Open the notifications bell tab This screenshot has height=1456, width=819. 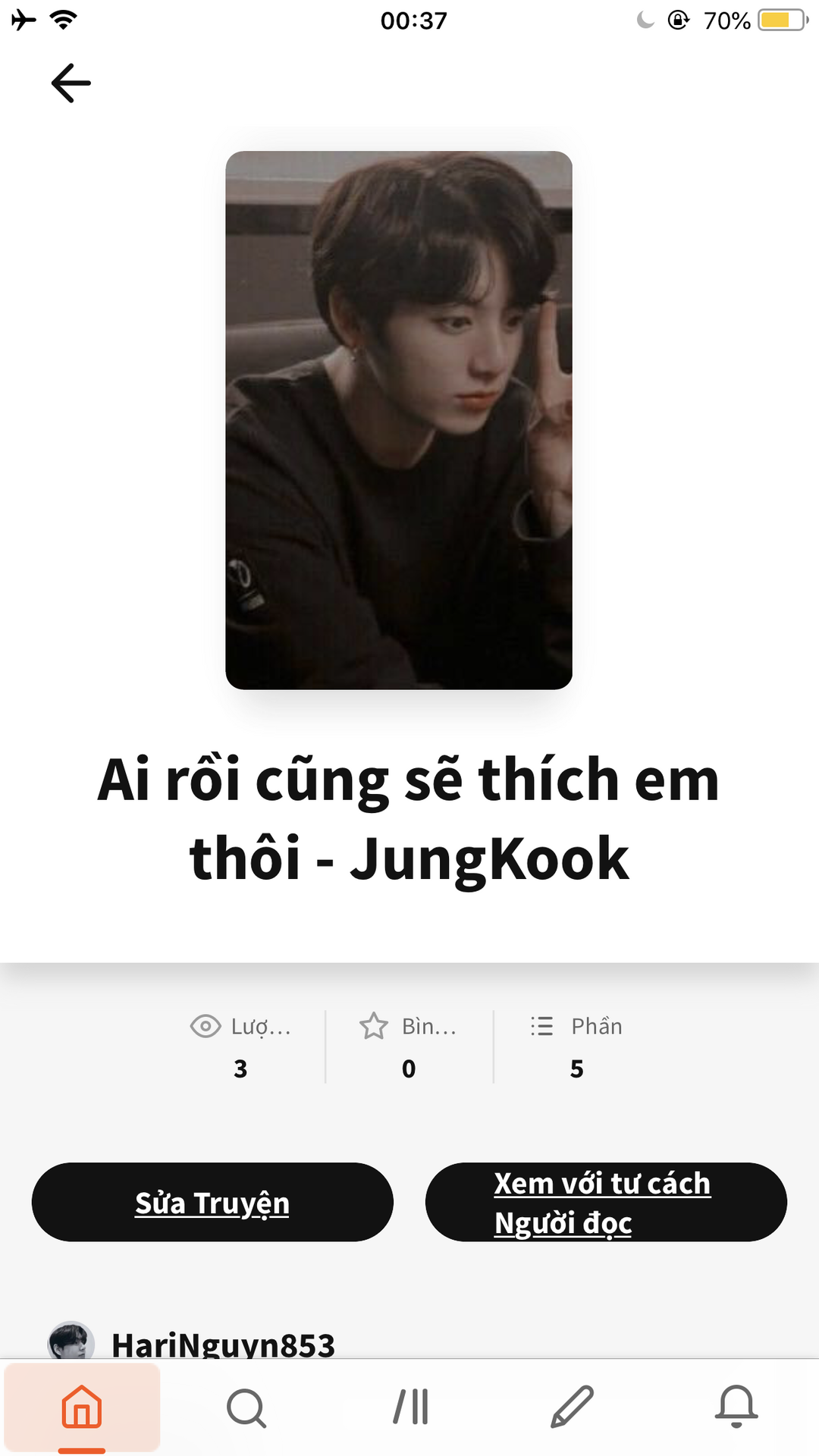[x=736, y=1407]
